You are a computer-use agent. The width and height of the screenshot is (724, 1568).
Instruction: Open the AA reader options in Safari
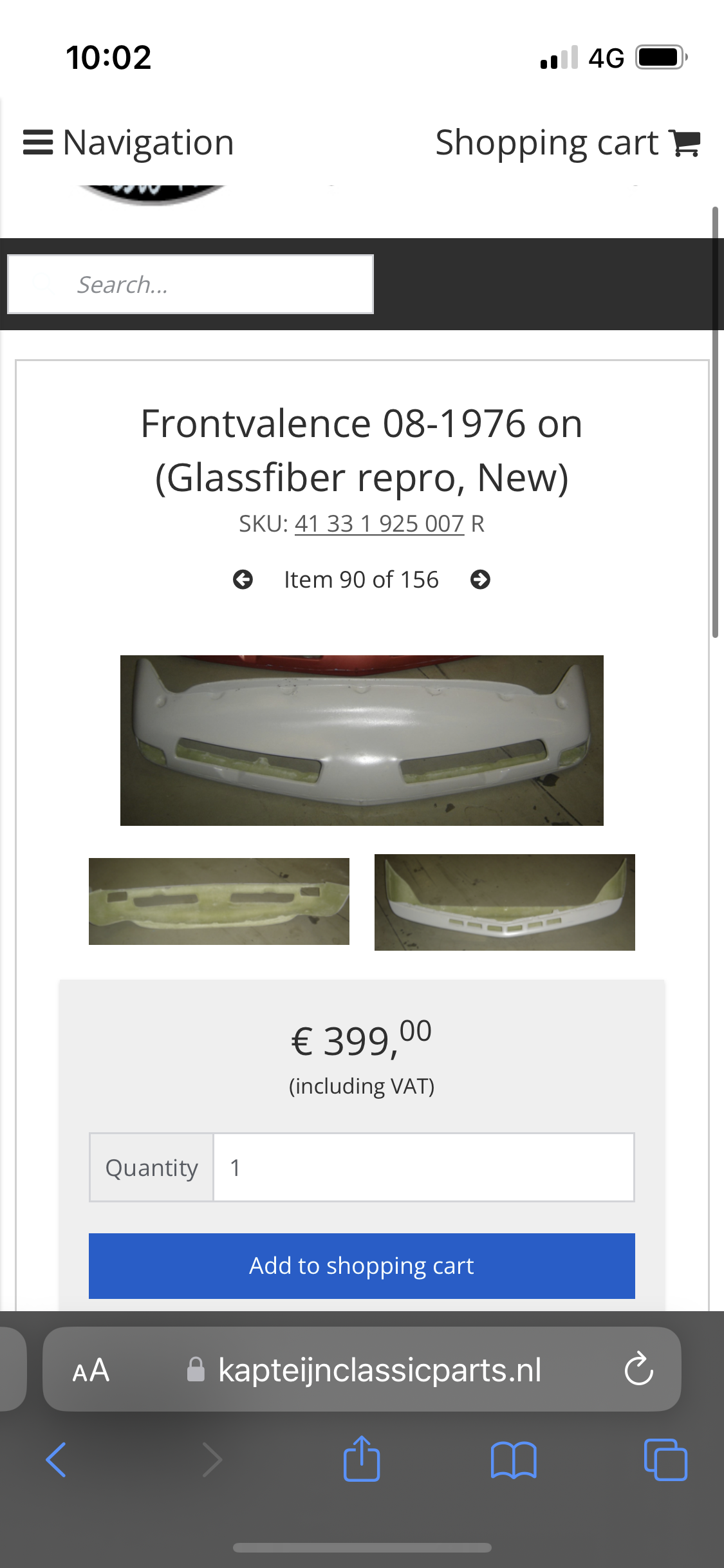click(91, 1370)
